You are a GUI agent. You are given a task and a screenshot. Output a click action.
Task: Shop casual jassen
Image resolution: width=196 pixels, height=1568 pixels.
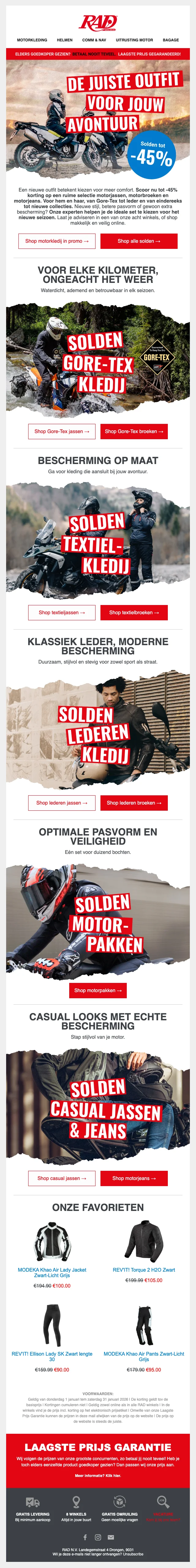pos(62,1178)
